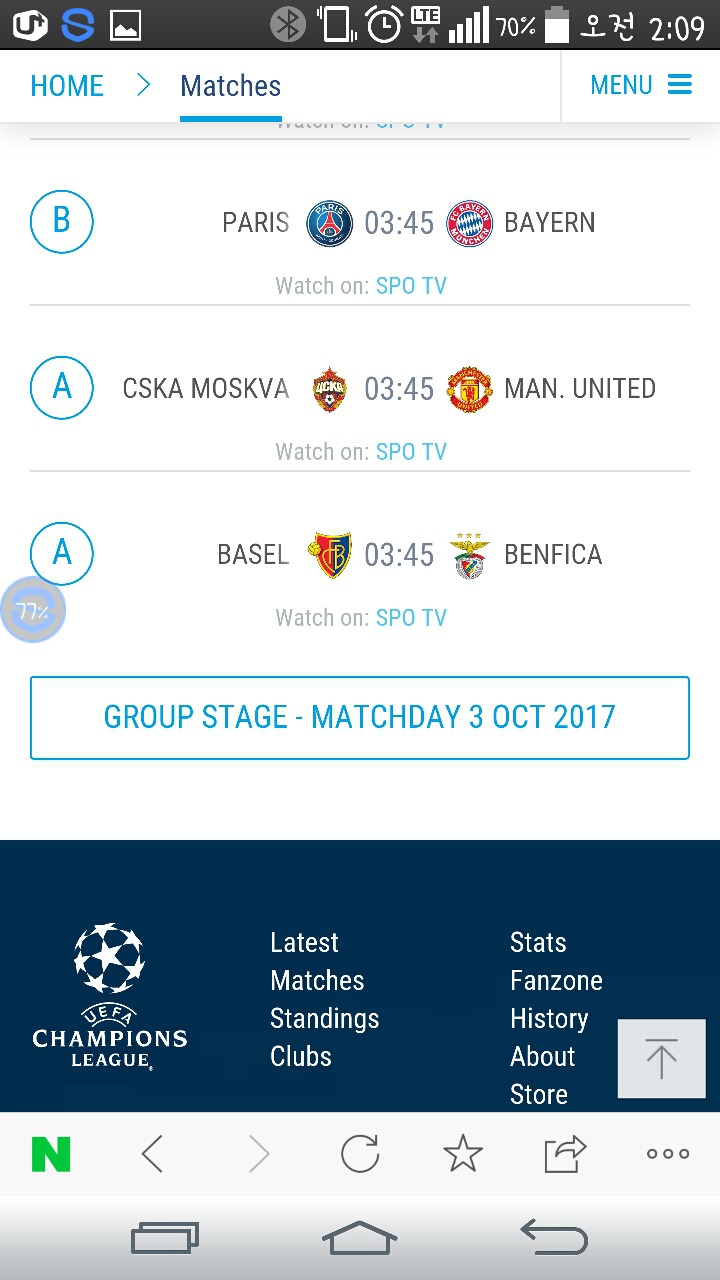The width and height of the screenshot is (720, 1280).
Task: Open the Paris vs Bayern match
Action: 399,222
